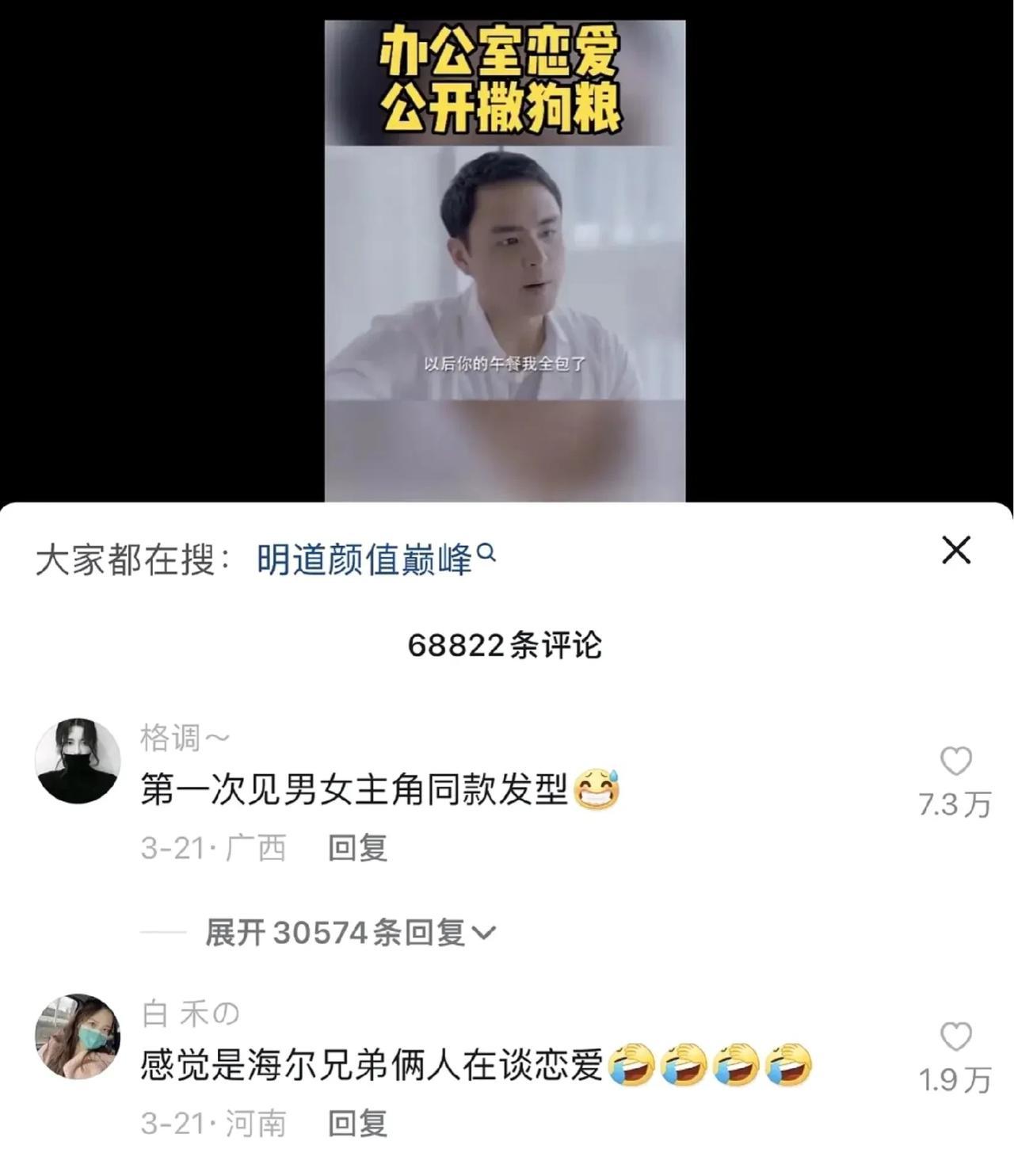Like the comment by 格调~

click(x=955, y=762)
